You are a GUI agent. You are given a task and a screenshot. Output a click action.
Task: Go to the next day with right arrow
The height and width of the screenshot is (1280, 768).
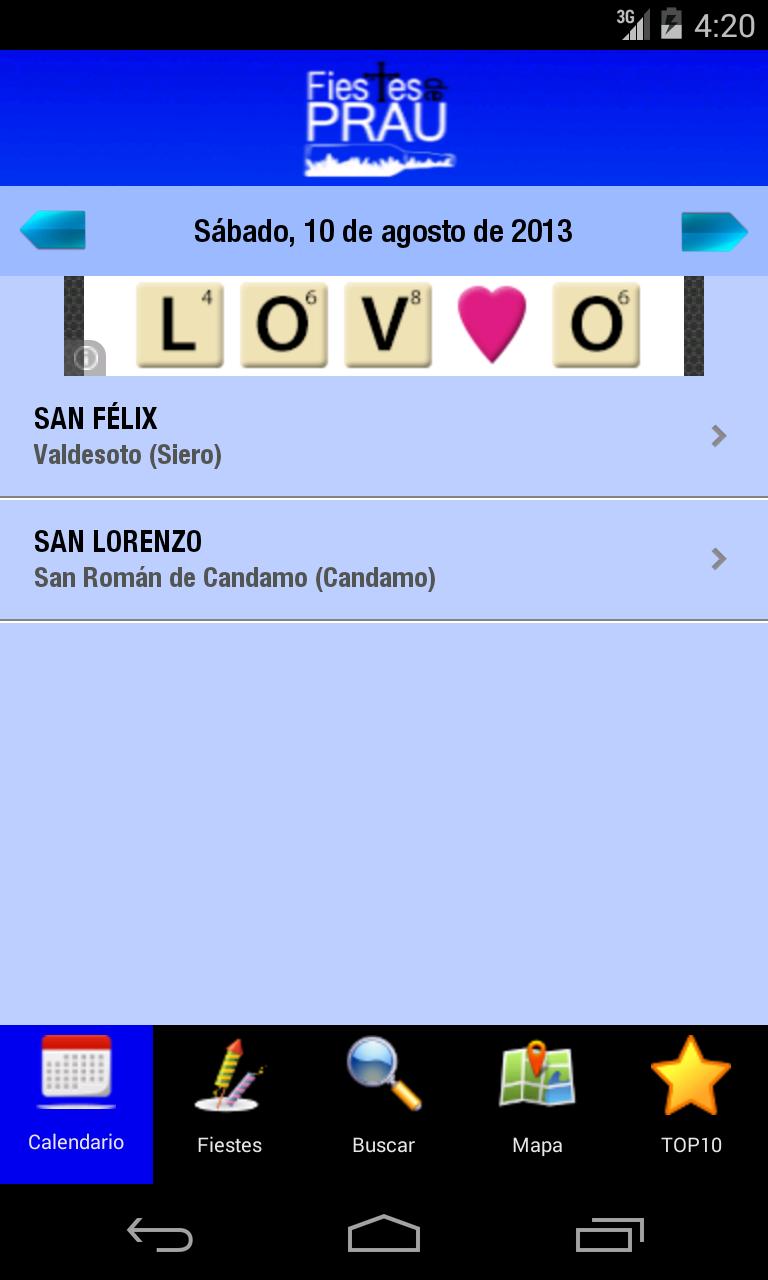[x=714, y=231]
